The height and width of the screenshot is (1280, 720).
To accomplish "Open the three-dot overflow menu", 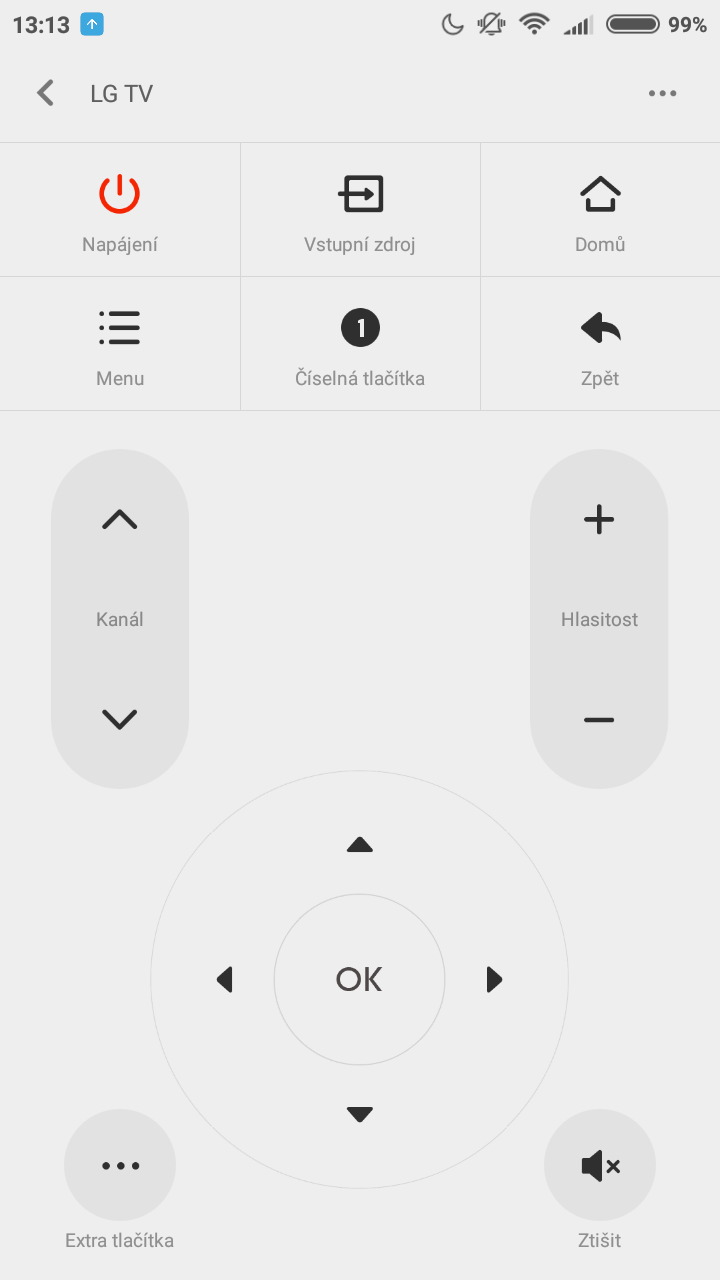I will point(662,93).
